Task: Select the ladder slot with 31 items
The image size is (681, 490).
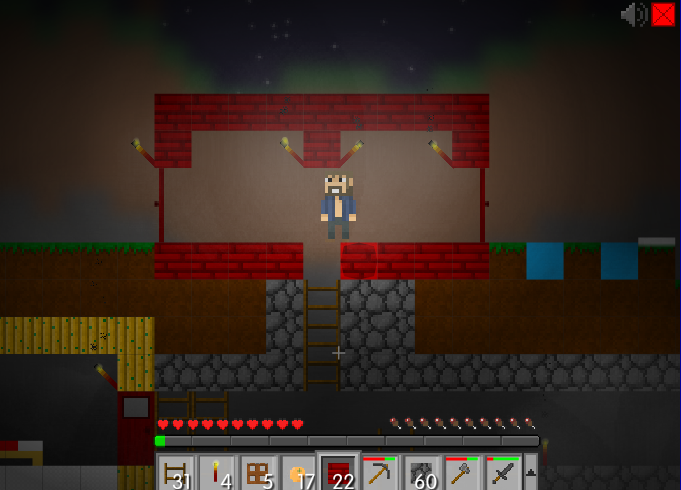Action: pos(176,473)
